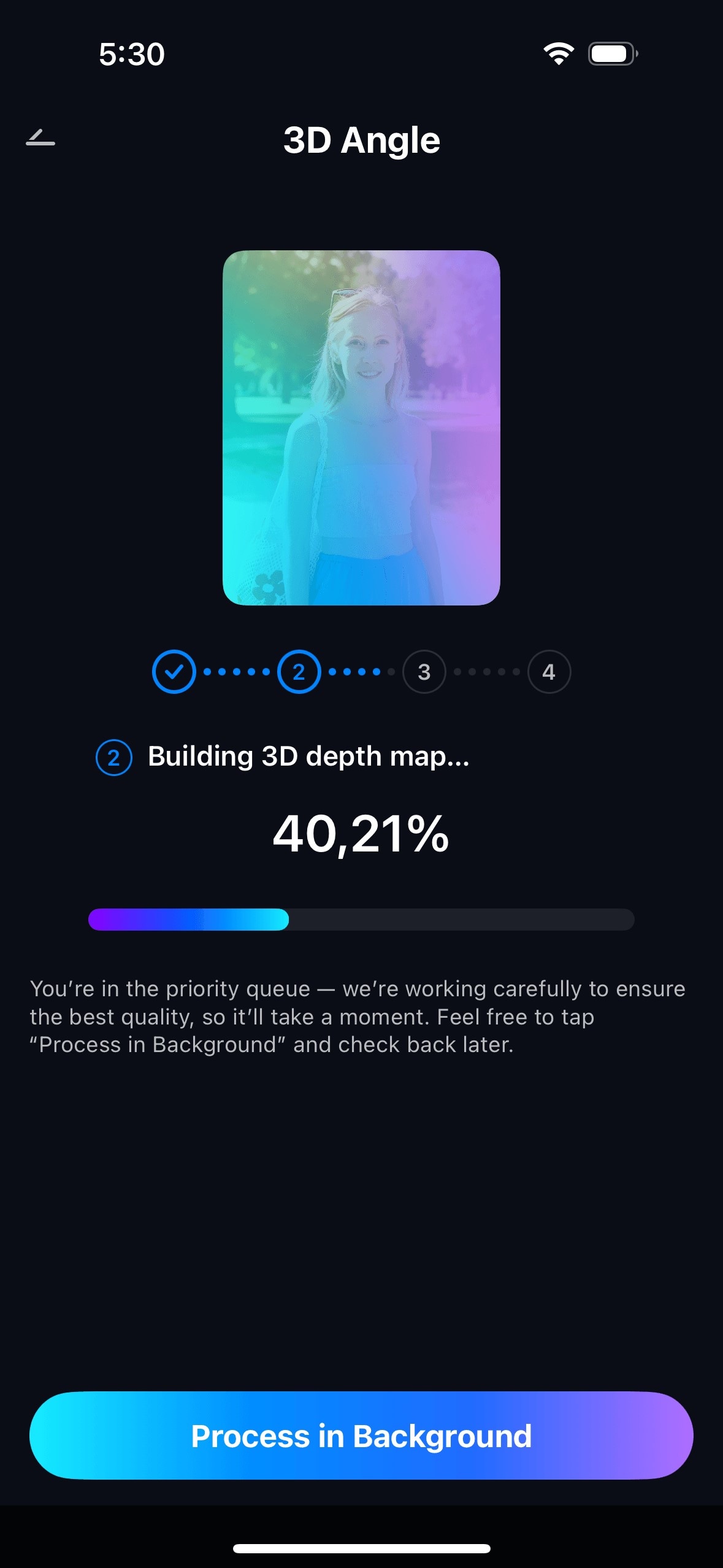Tap the active step 2 circle in the tracker
Viewport: 723px width, 1568px height.
coord(298,671)
